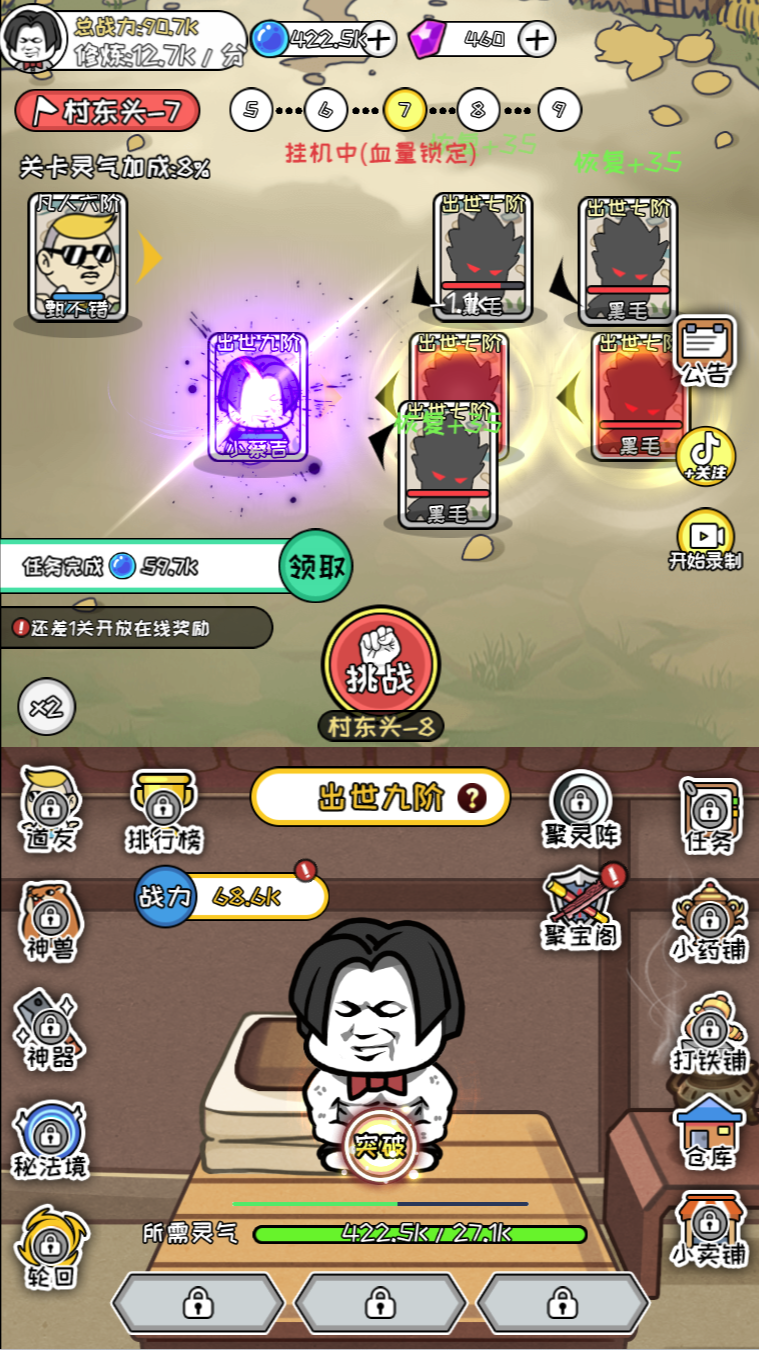Open the 仓库 warehouse

tap(708, 1131)
